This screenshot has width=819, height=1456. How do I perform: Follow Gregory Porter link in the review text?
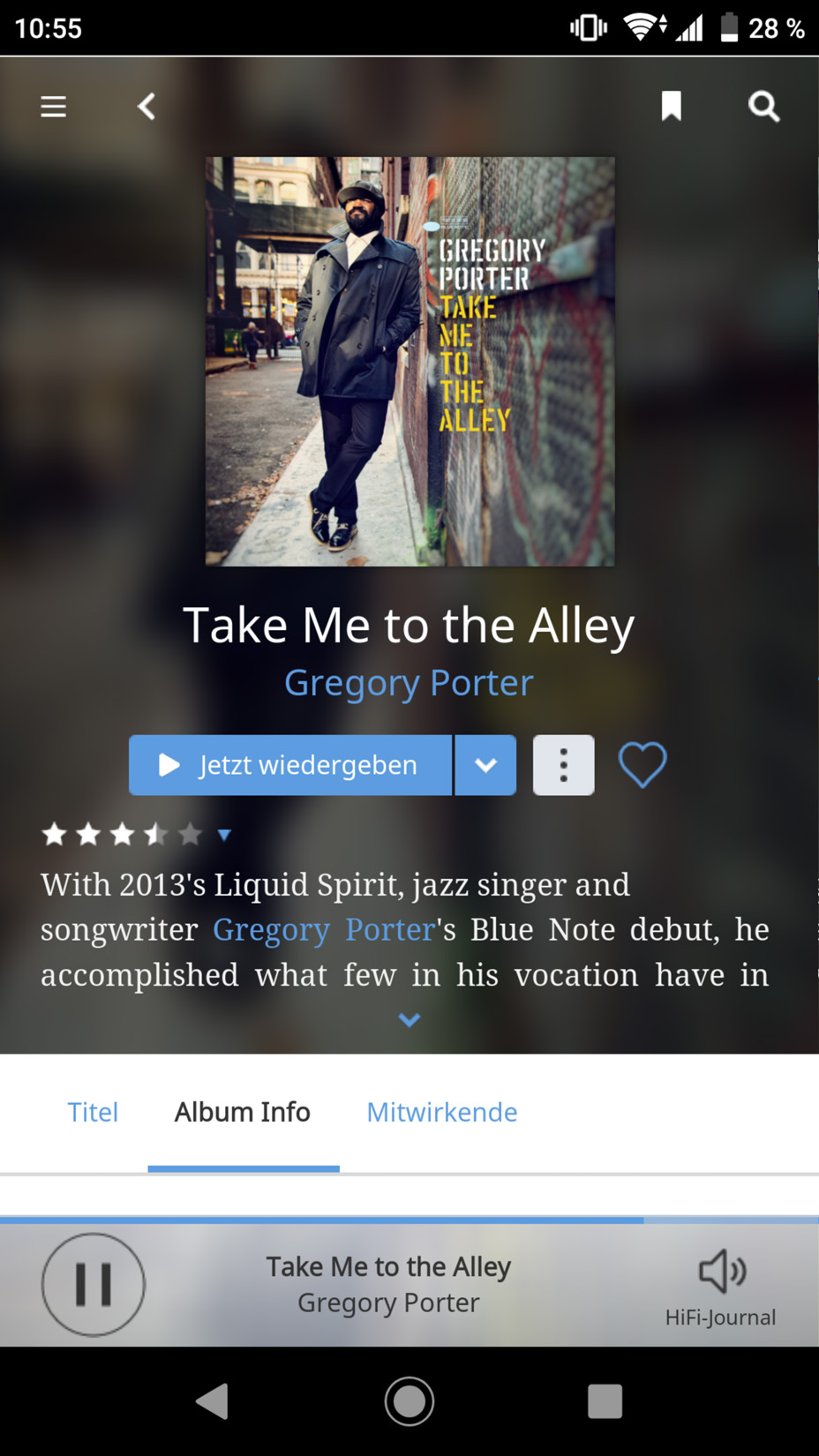coord(325,929)
